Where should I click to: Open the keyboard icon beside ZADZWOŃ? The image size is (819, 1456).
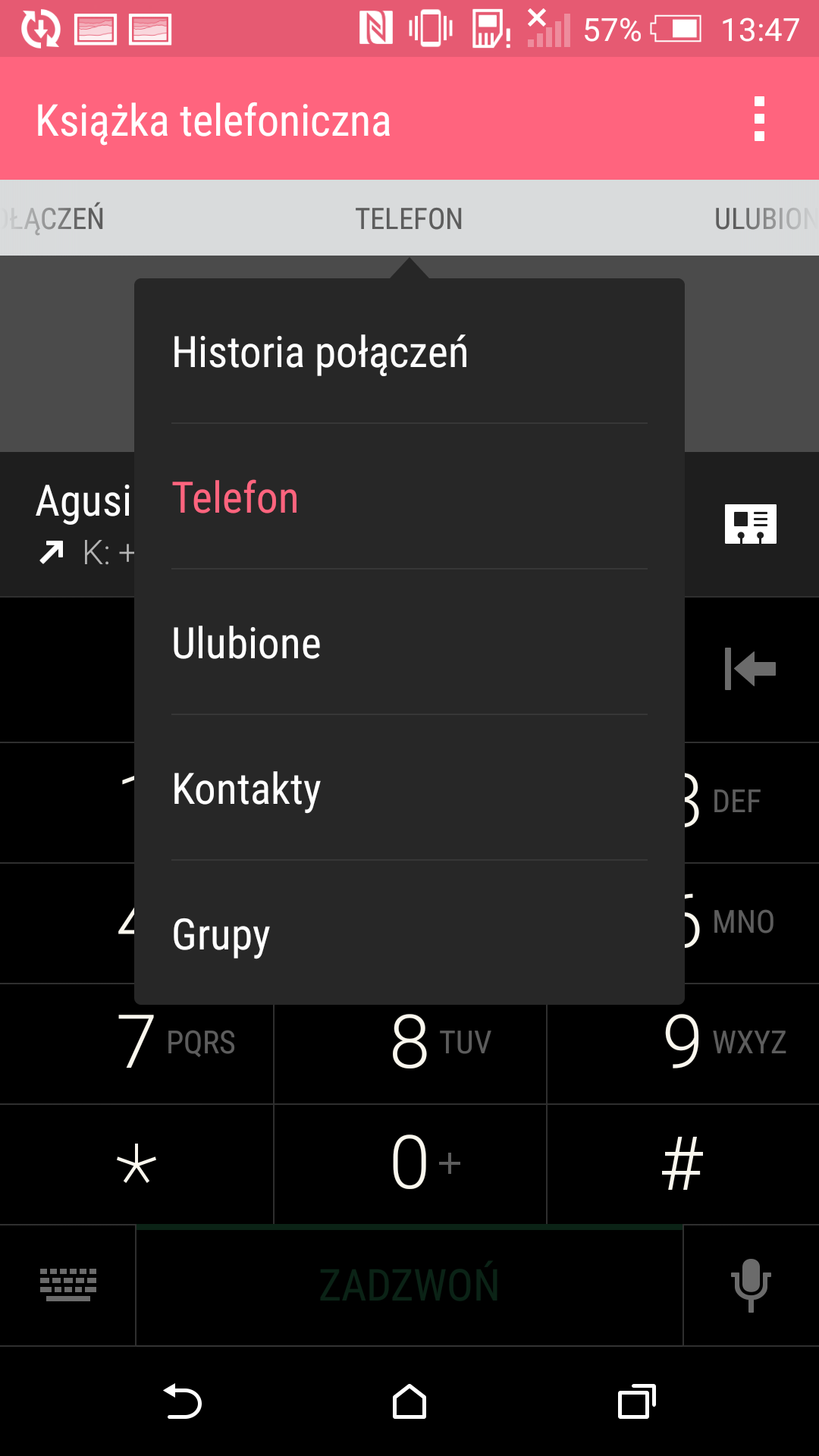68,1285
